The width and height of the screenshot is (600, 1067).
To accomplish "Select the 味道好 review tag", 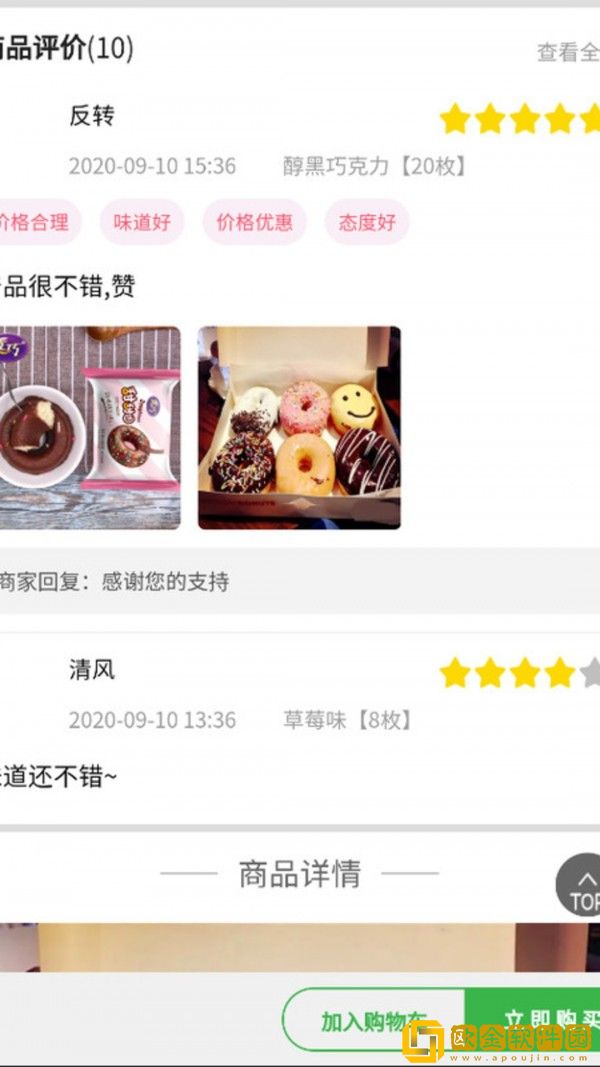I will tap(142, 222).
